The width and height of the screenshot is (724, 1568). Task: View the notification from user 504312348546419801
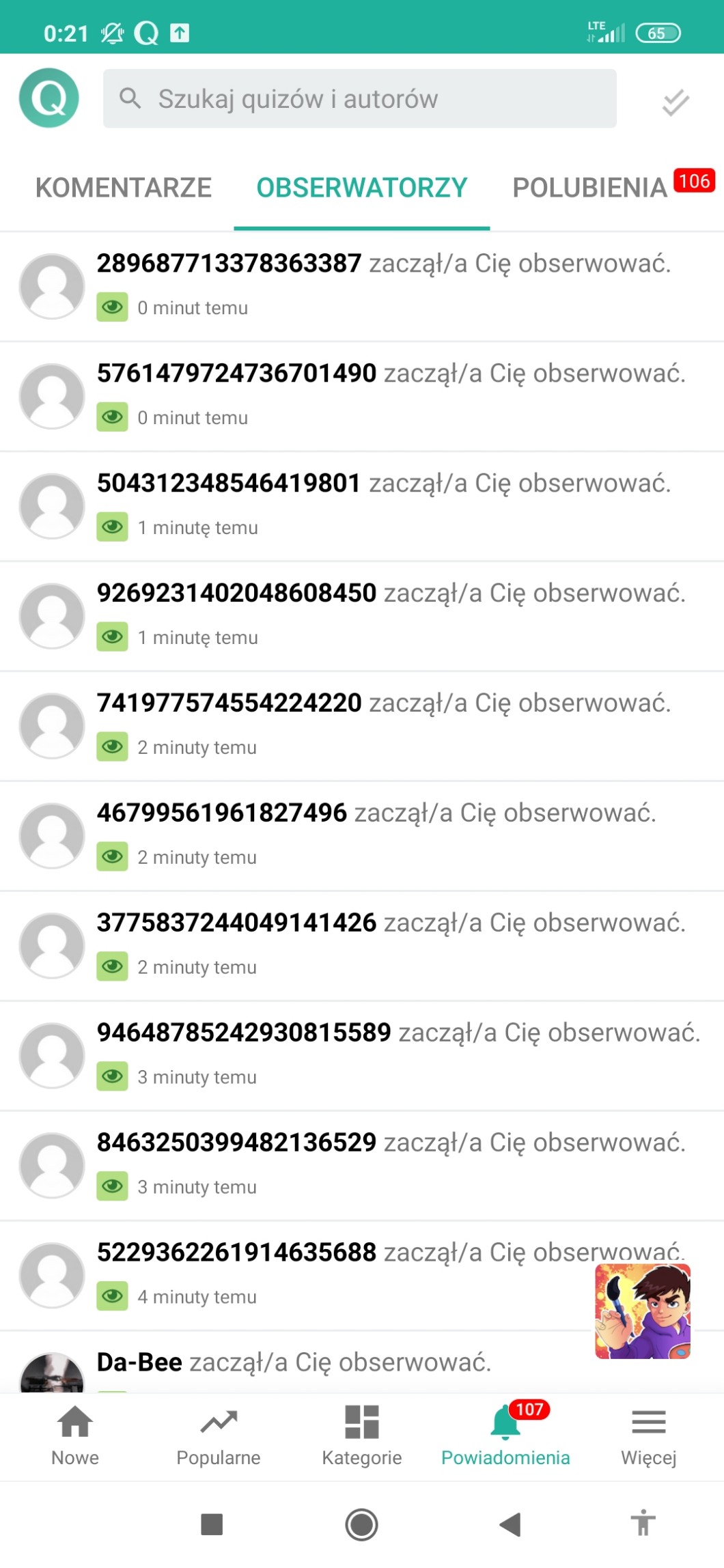[382, 505]
